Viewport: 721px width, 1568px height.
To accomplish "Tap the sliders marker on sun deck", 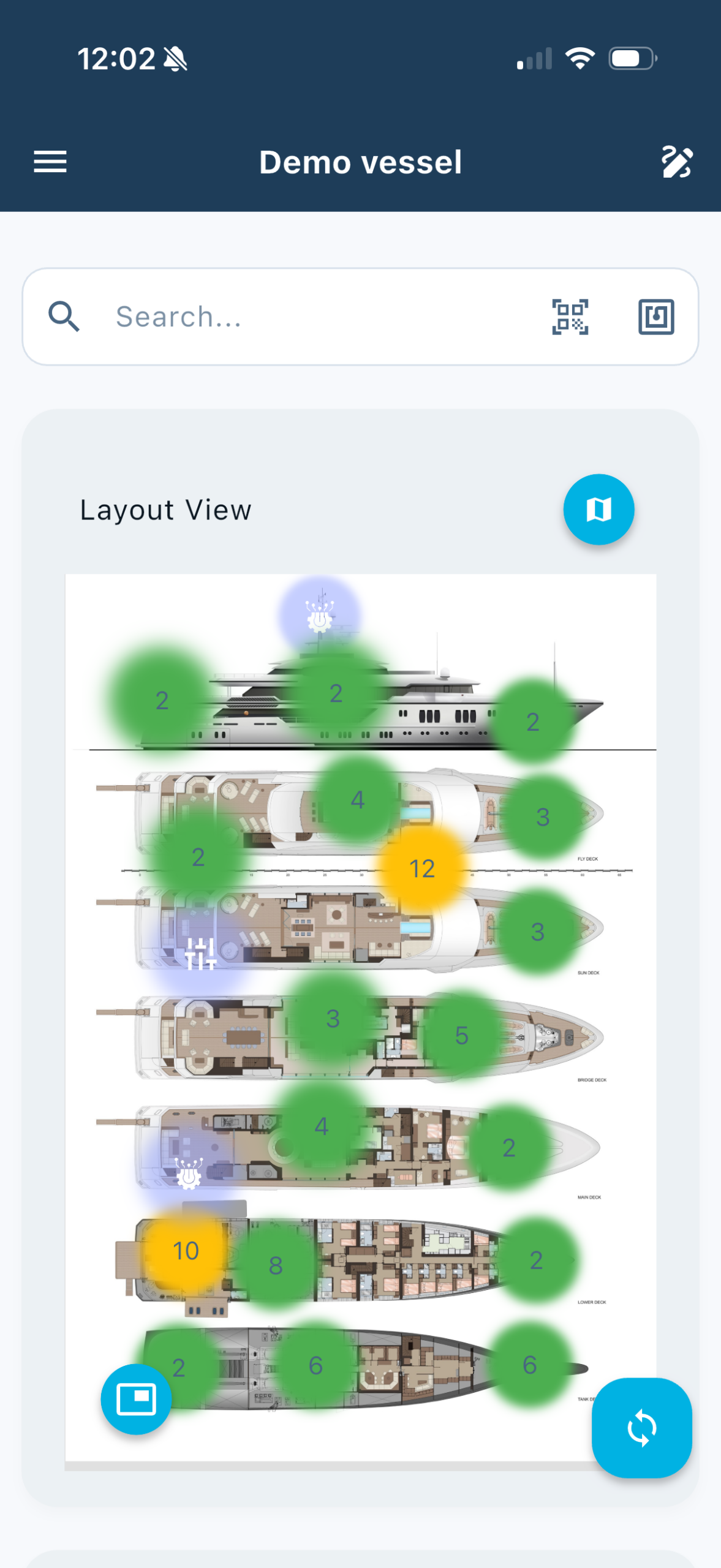I will [x=200, y=954].
